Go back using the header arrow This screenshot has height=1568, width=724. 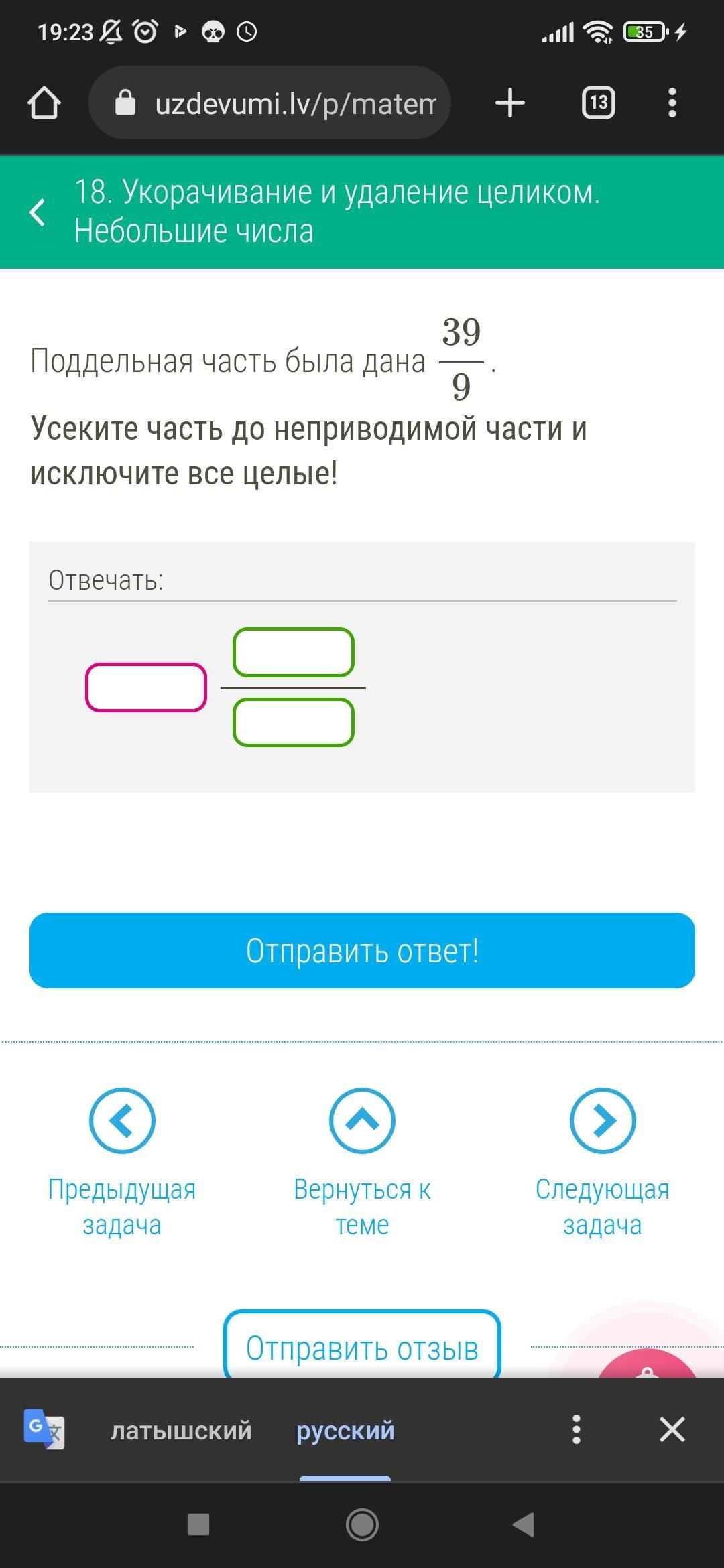[x=38, y=212]
